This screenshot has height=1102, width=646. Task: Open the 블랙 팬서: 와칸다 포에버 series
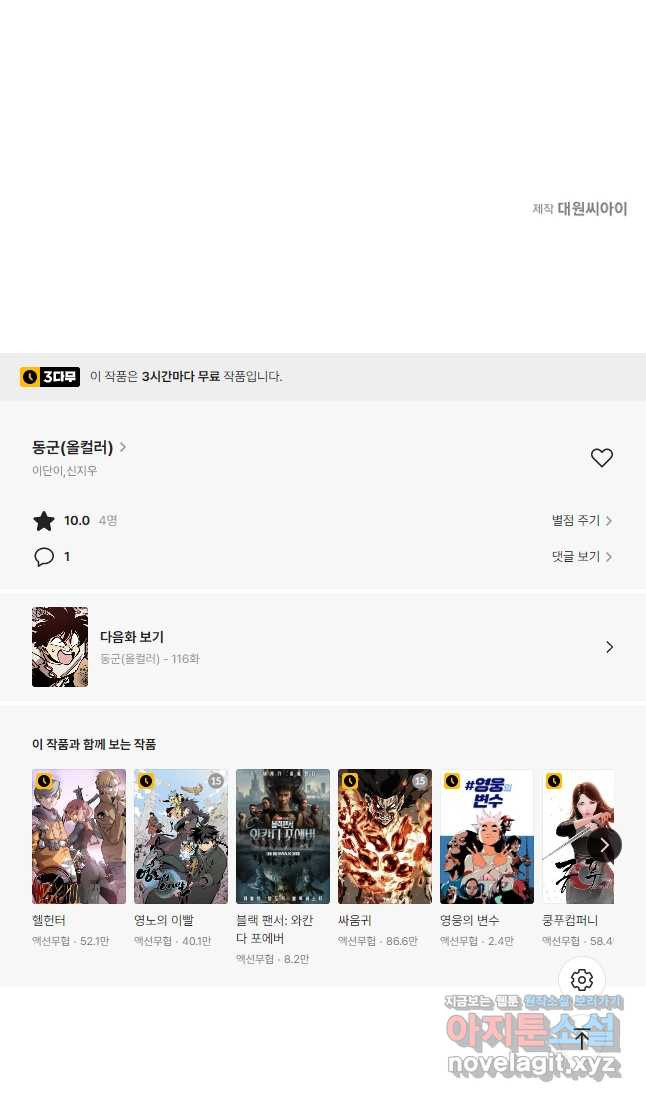[283, 837]
